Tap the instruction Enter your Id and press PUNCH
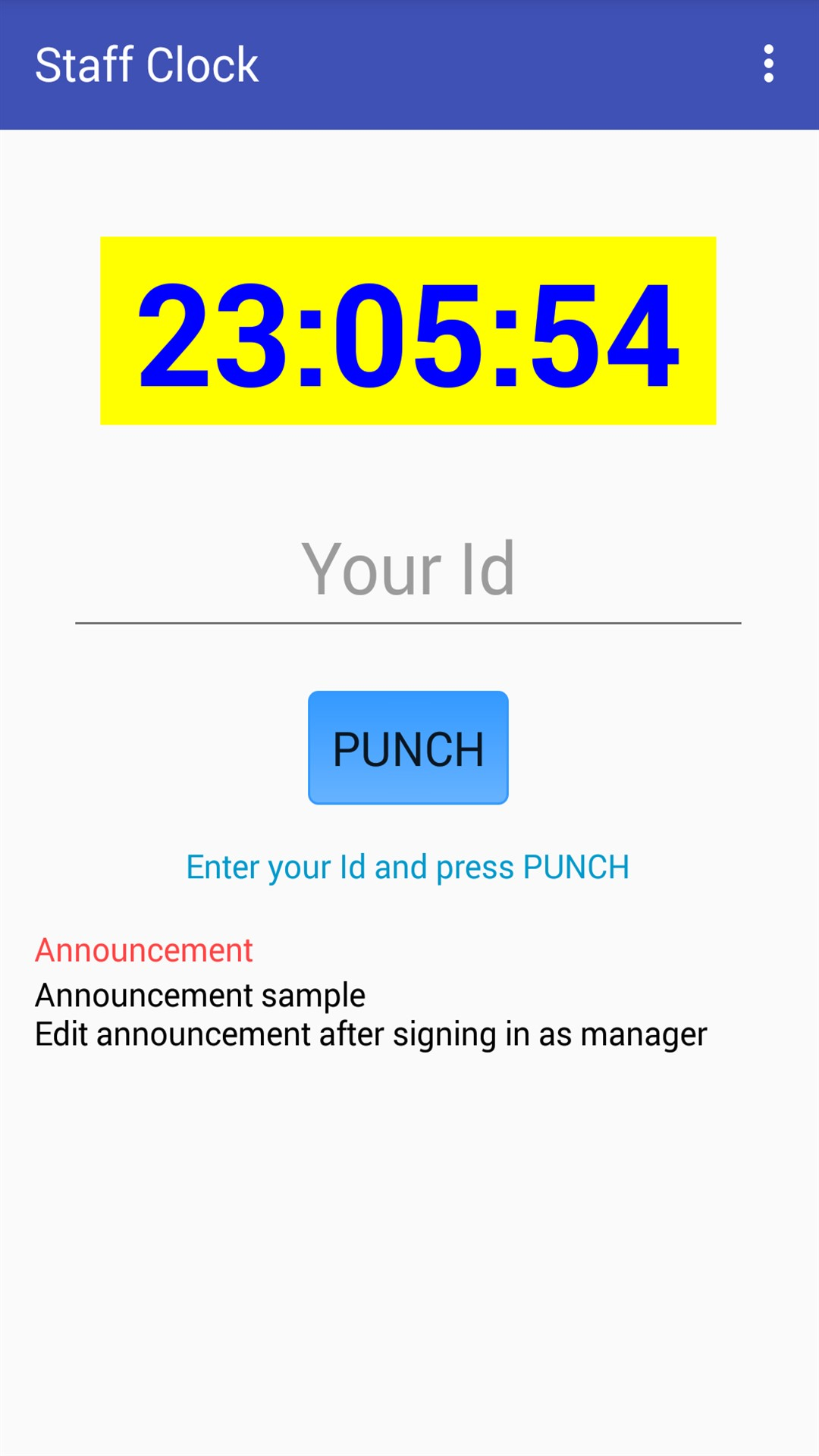 408,866
